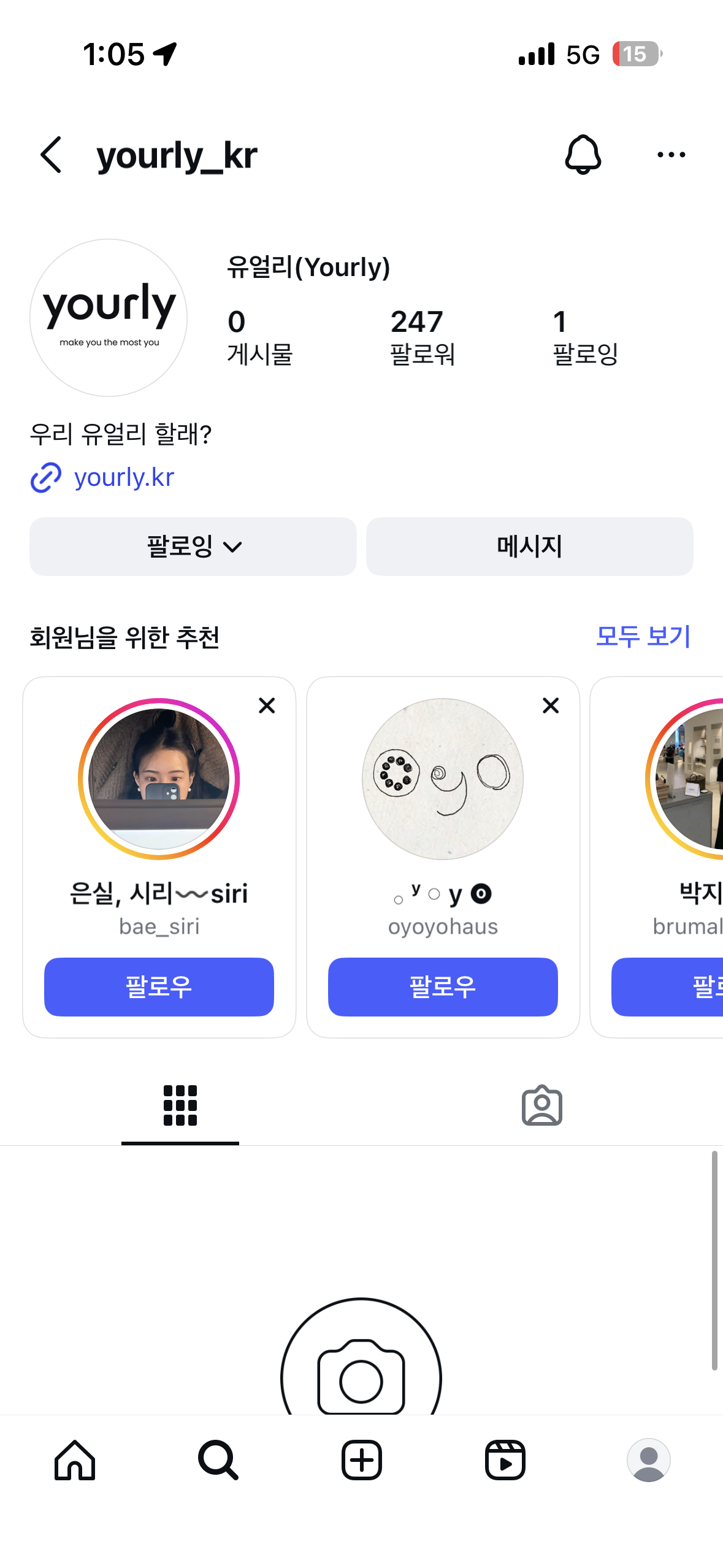View bae_siri's profile picture story
The width and height of the screenshot is (723, 1568).
pyautogui.click(x=159, y=778)
